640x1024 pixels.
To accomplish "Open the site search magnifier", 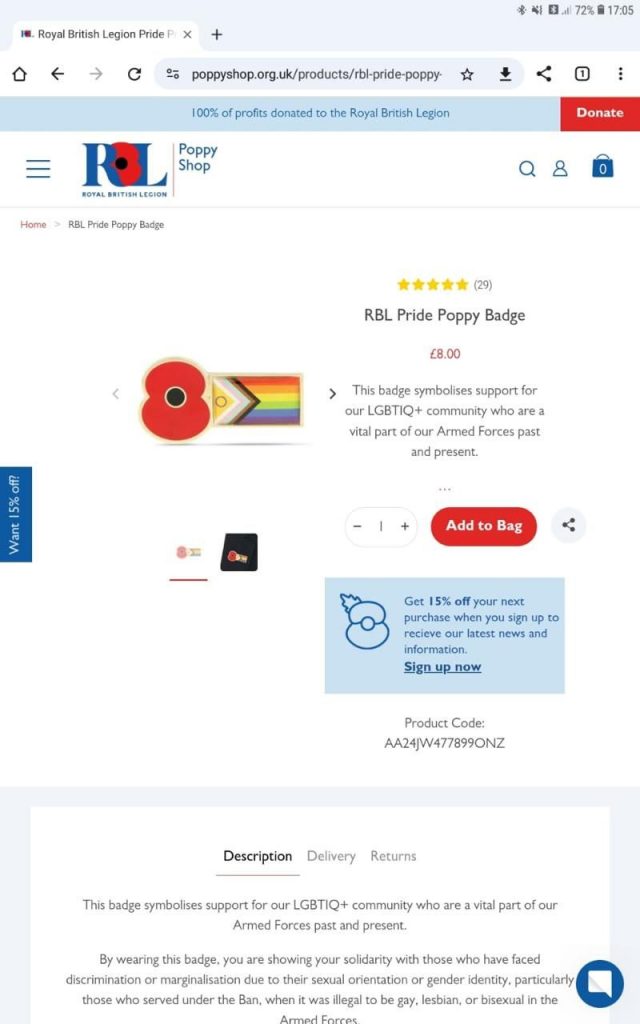I will pos(527,169).
